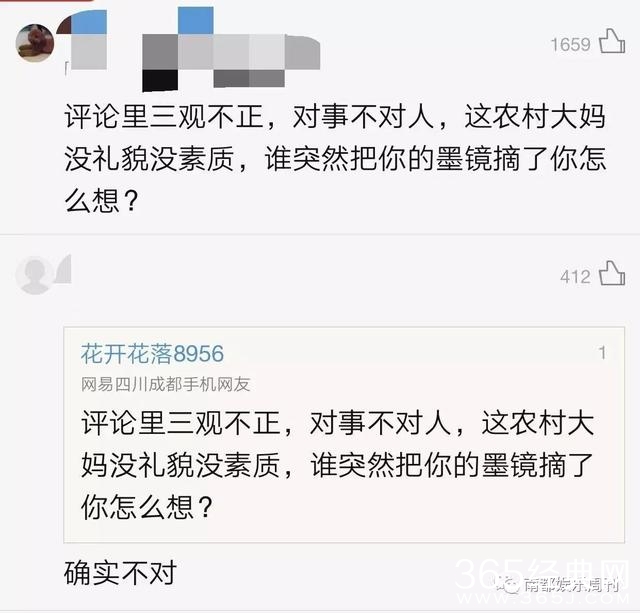Image resolution: width=640 pixels, height=613 pixels.
Task: Open 花开花落8956's profile
Action: point(152,354)
